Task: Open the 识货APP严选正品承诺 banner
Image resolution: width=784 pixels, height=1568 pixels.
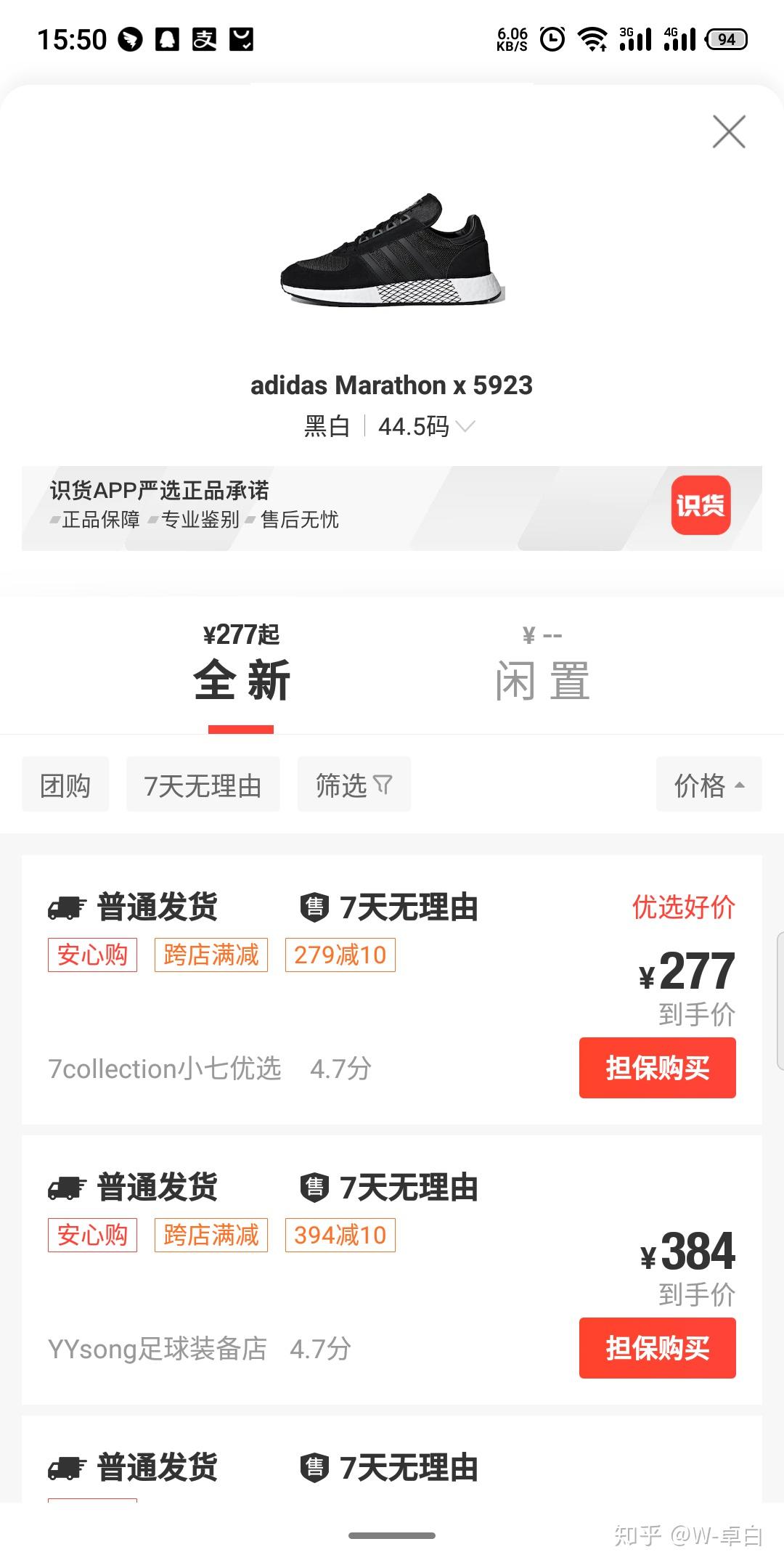Action: coord(391,507)
